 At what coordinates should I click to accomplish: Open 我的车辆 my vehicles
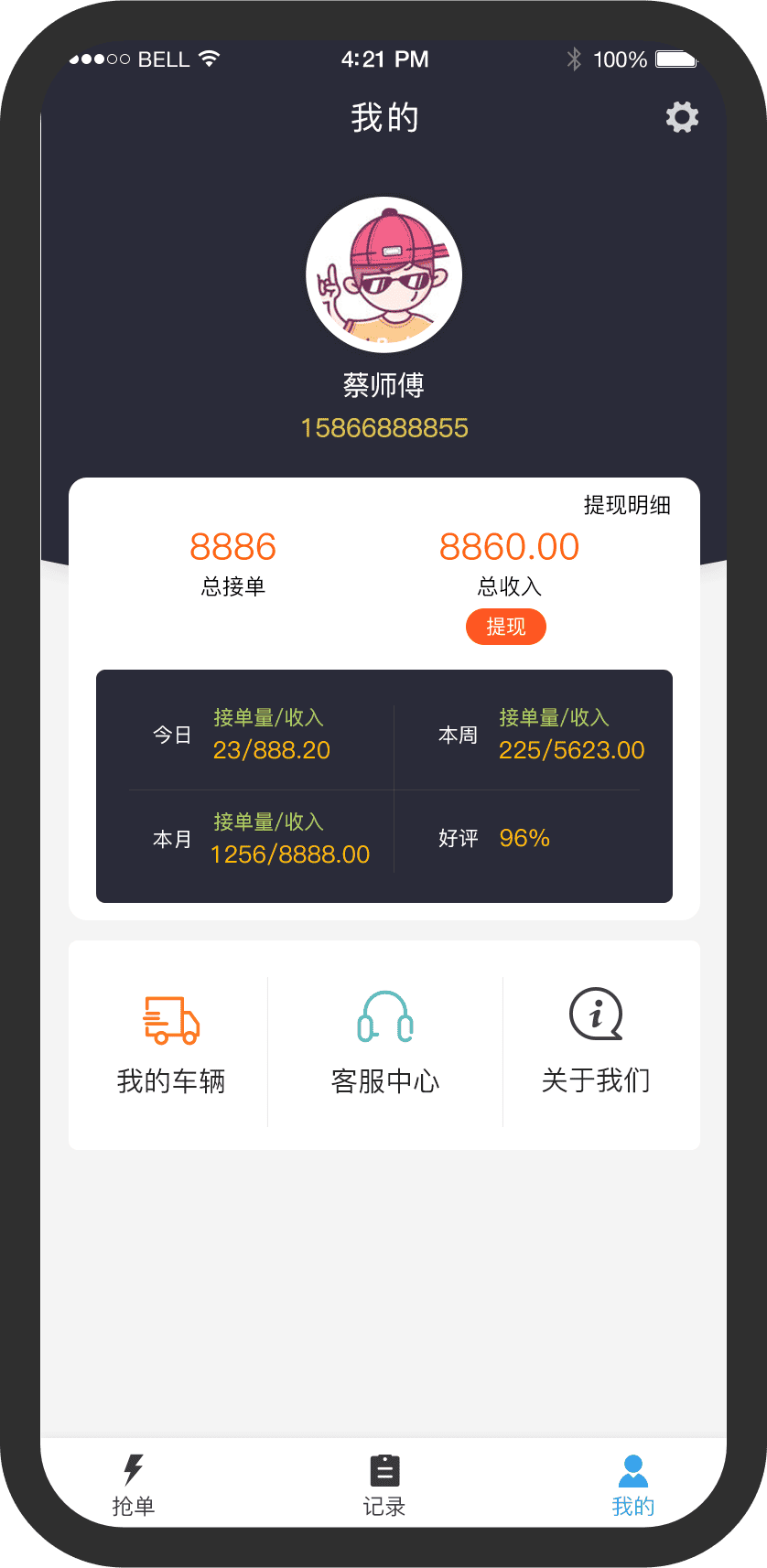[x=171, y=1043]
